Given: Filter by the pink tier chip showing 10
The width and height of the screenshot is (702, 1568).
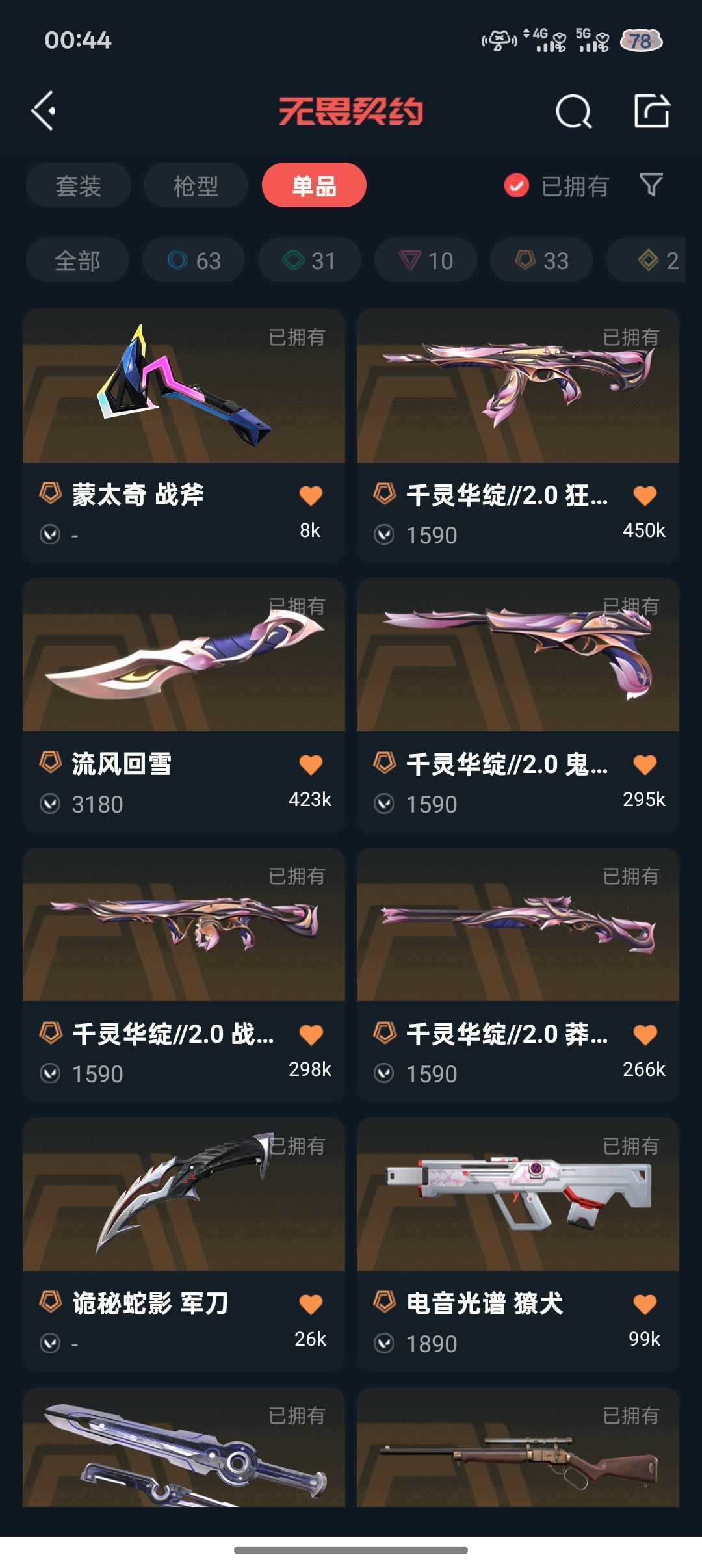Looking at the screenshot, I should (x=426, y=261).
